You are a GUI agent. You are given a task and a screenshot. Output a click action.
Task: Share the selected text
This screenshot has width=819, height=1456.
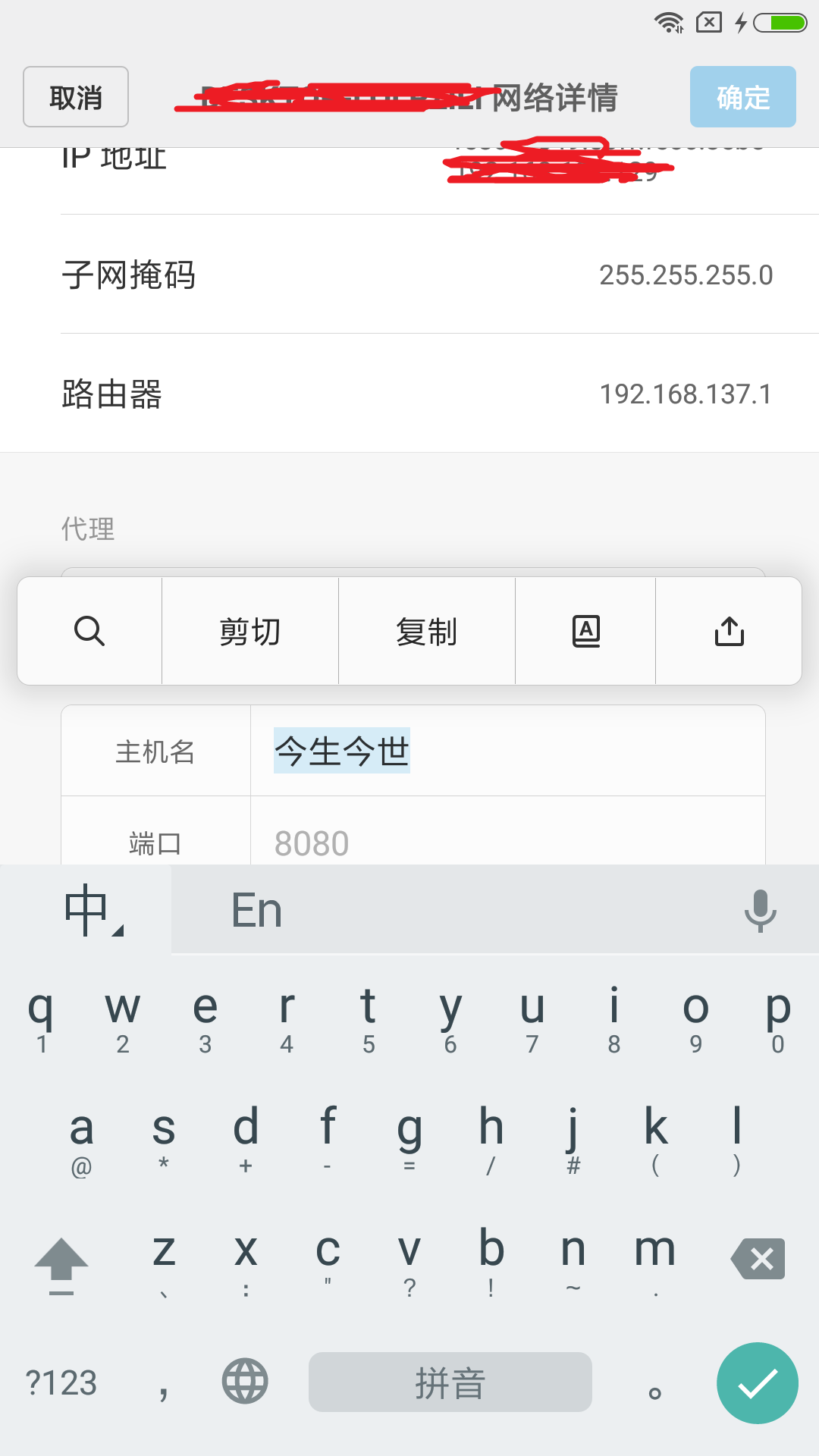pyautogui.click(x=729, y=631)
